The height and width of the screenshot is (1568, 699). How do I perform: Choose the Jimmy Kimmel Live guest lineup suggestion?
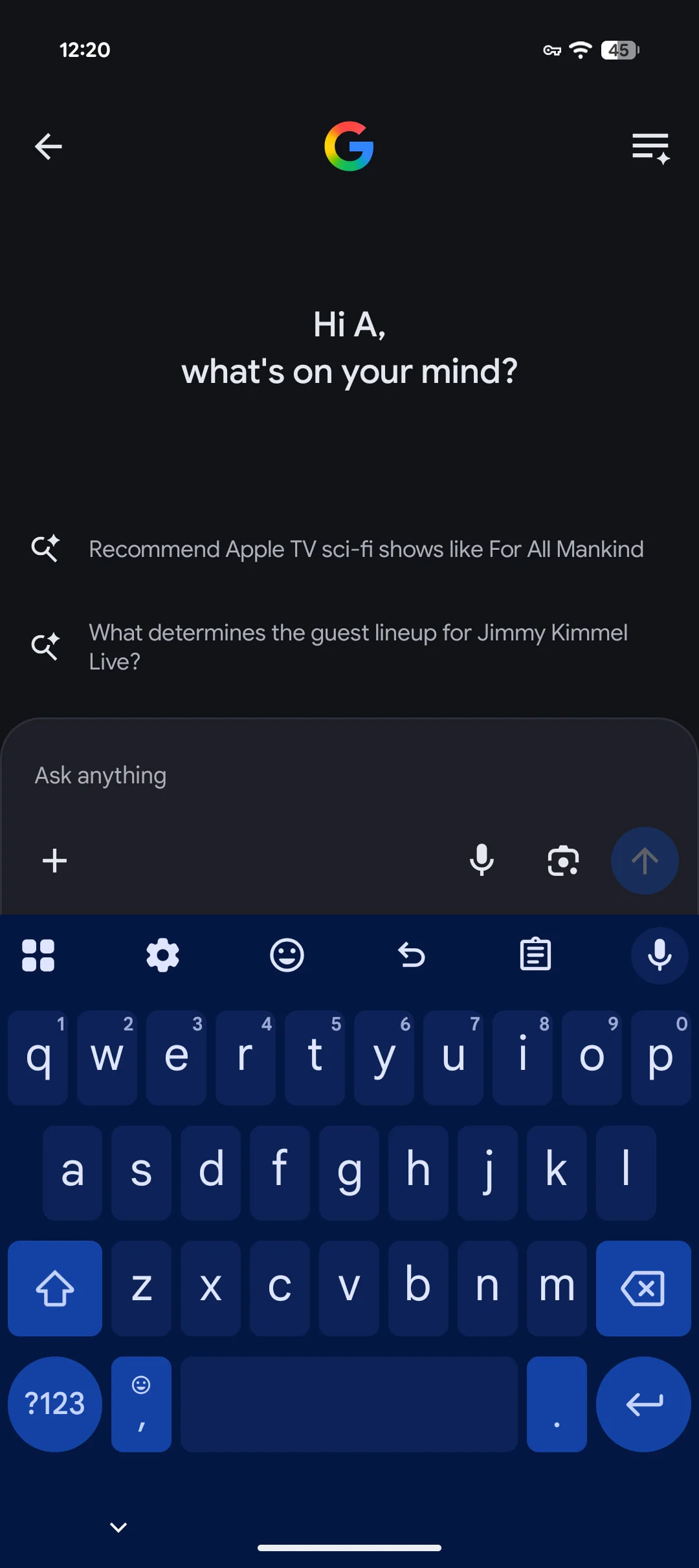pos(358,646)
